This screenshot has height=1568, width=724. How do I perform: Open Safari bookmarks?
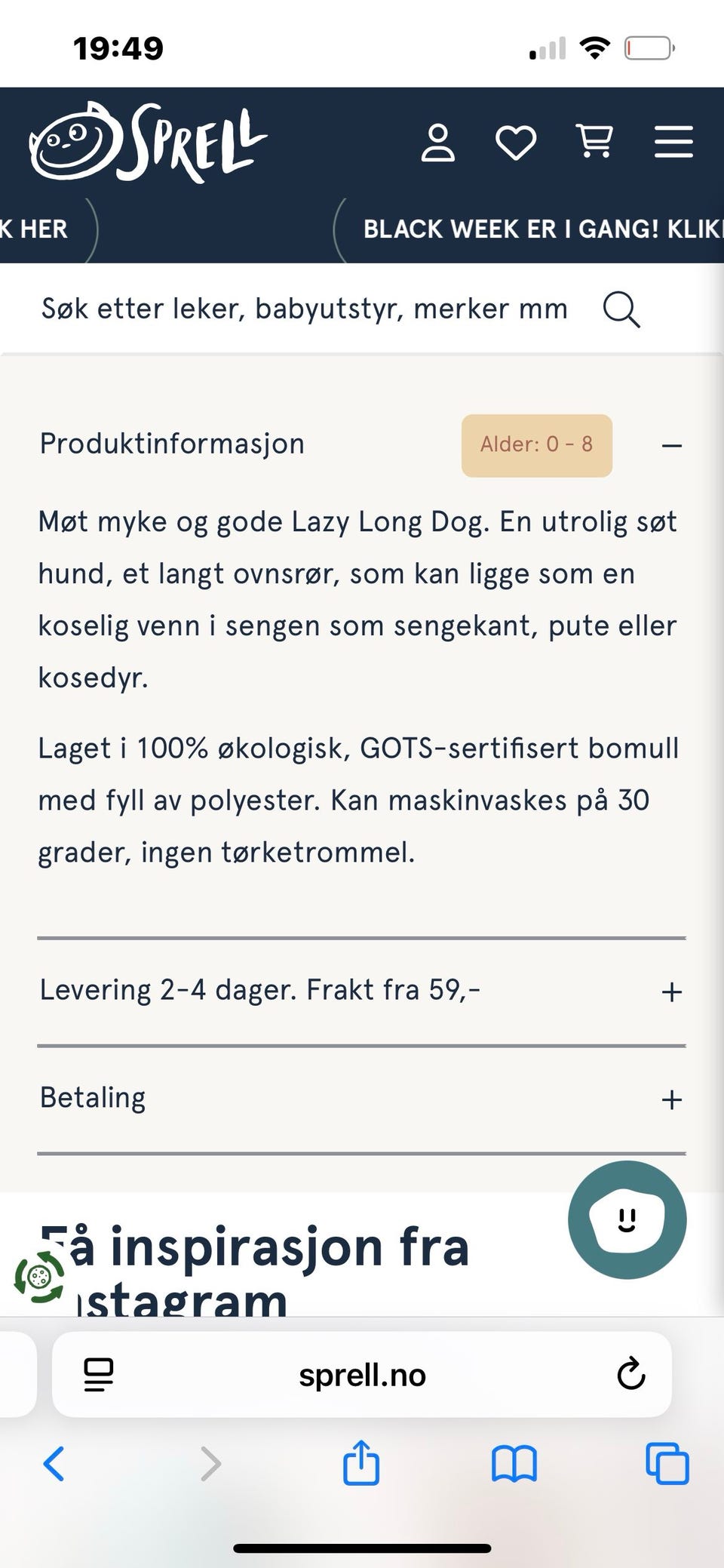(x=514, y=1464)
